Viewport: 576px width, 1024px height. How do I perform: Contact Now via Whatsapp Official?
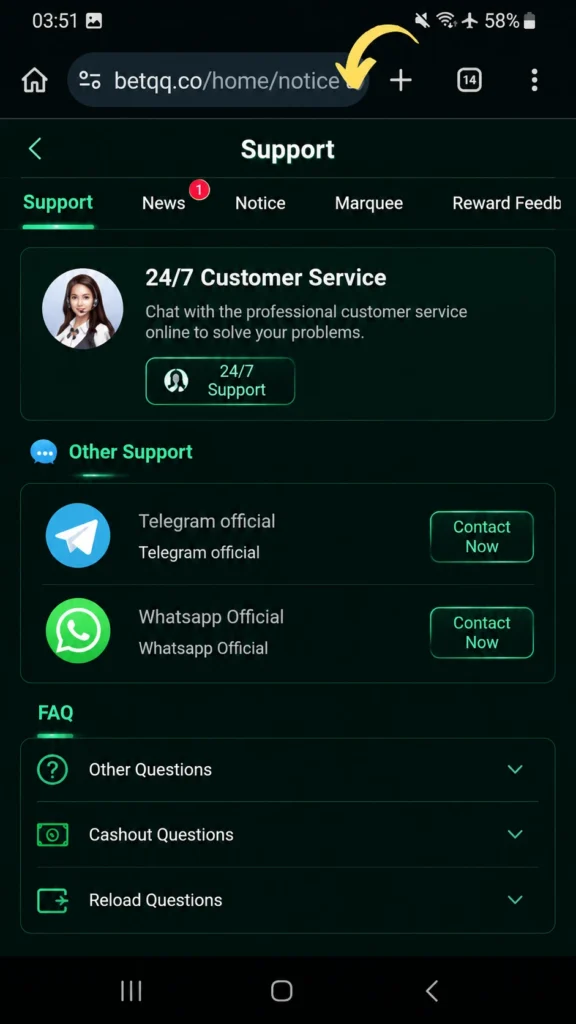click(482, 633)
